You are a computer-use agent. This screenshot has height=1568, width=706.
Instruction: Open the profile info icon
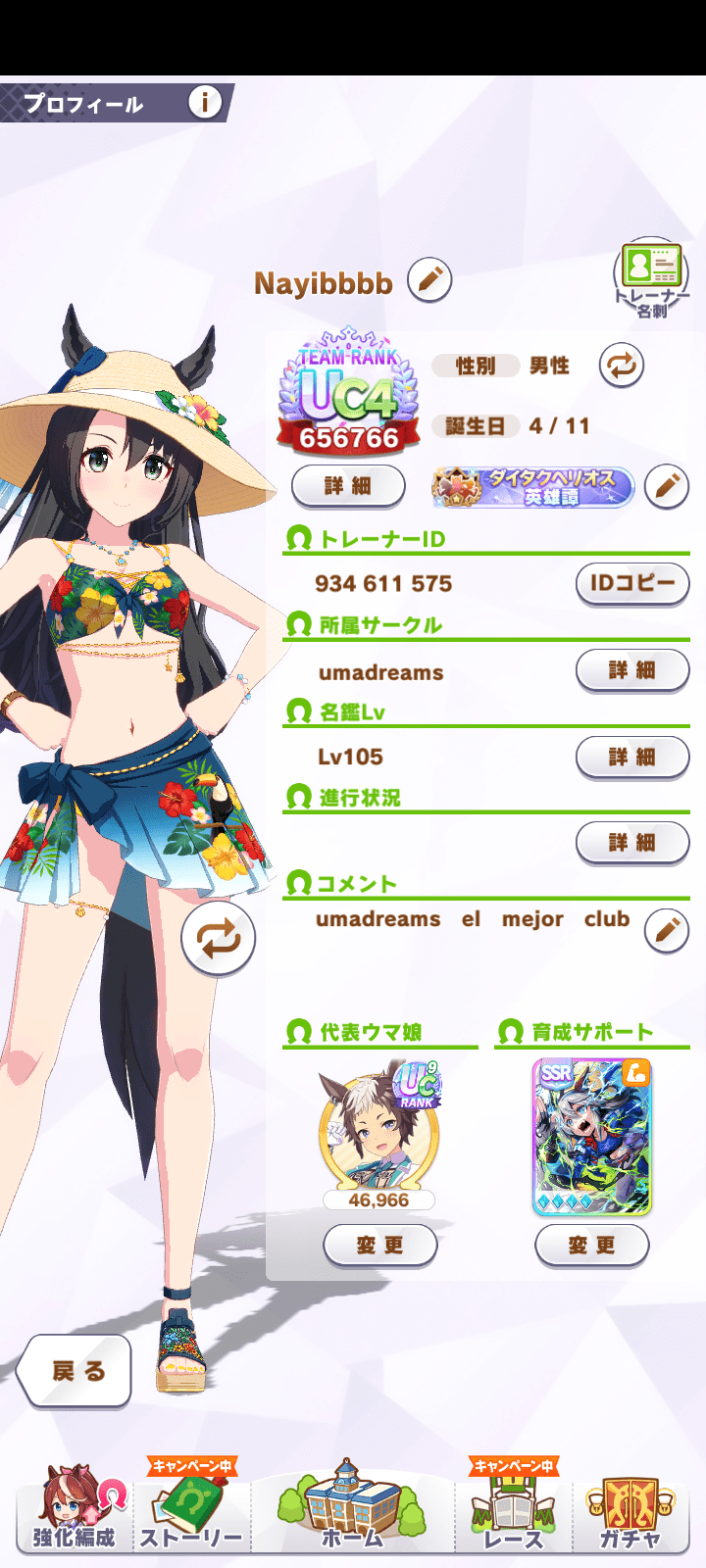(204, 102)
